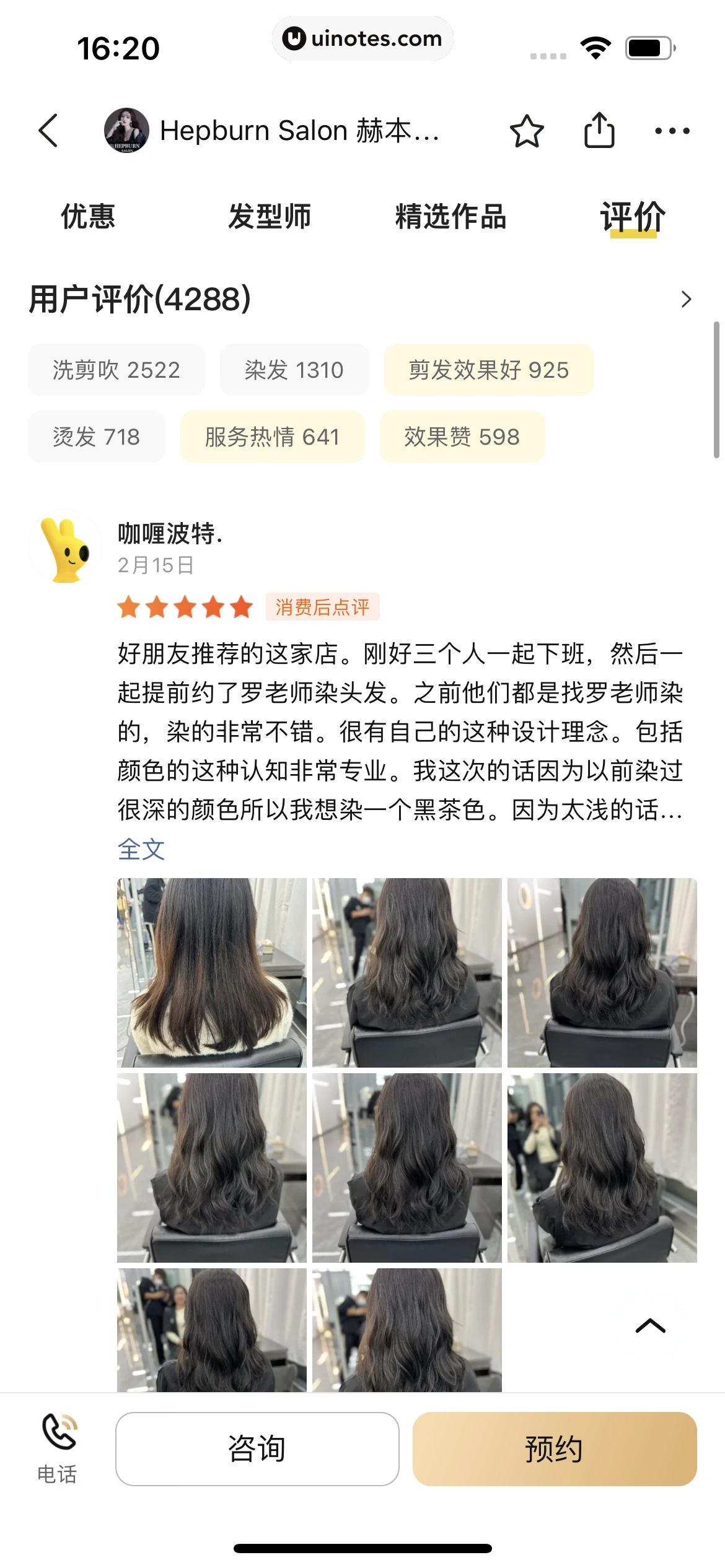The width and height of the screenshot is (725, 1568).
Task: Filter reviews by 洗剪吹 2522
Action: click(x=116, y=370)
